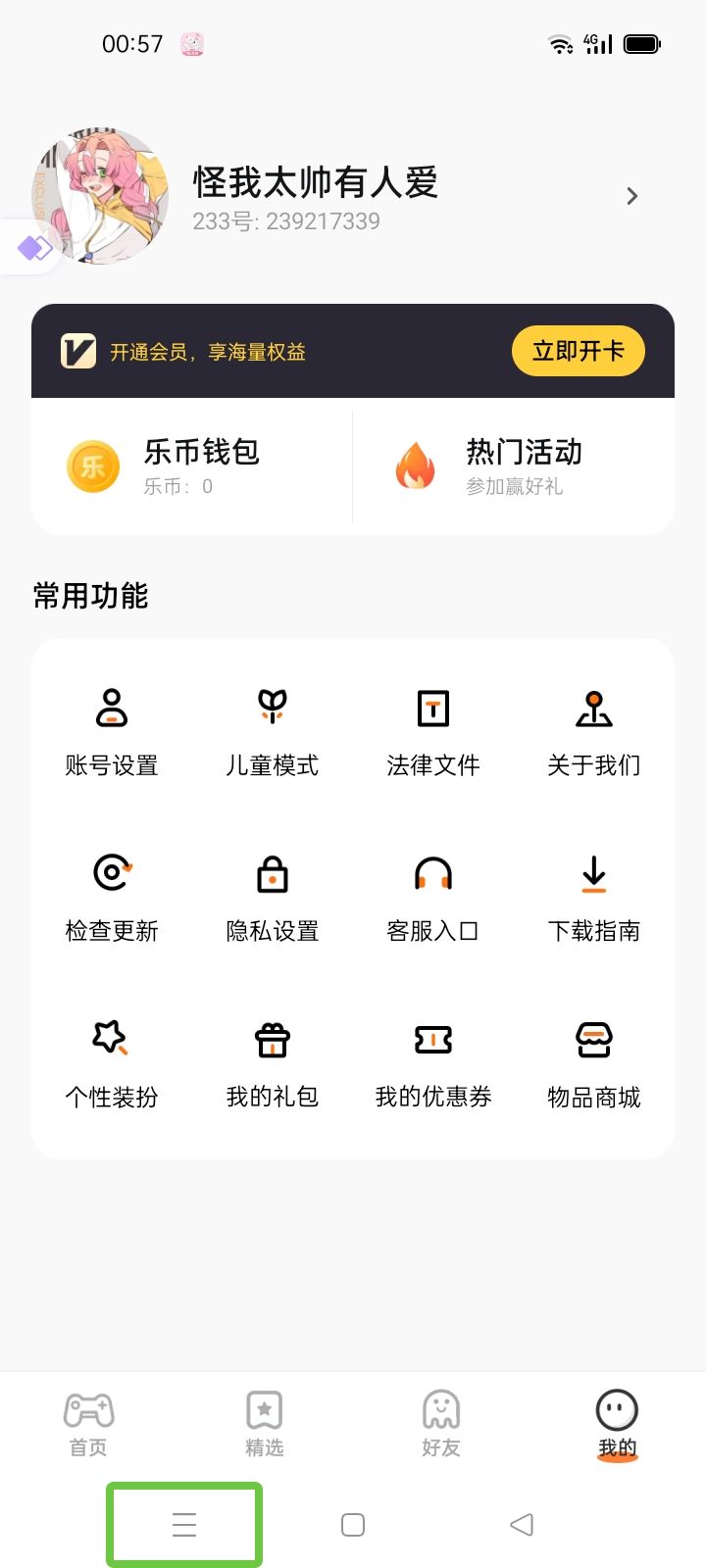Open 我的优惠券 coupons

point(433,1062)
